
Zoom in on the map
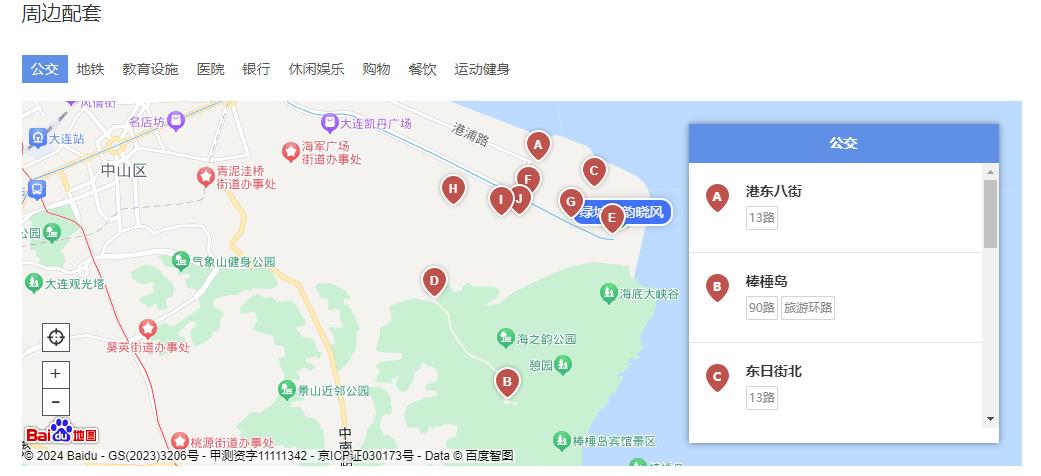(55, 374)
